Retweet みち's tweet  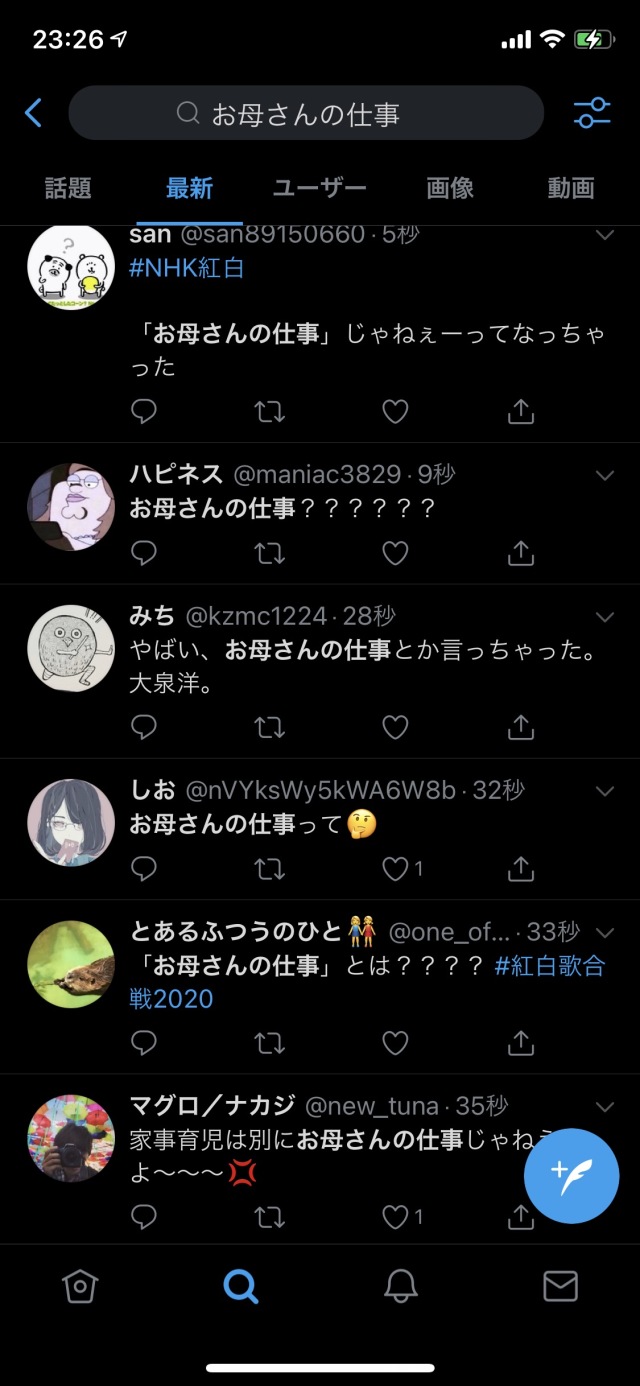click(x=269, y=727)
